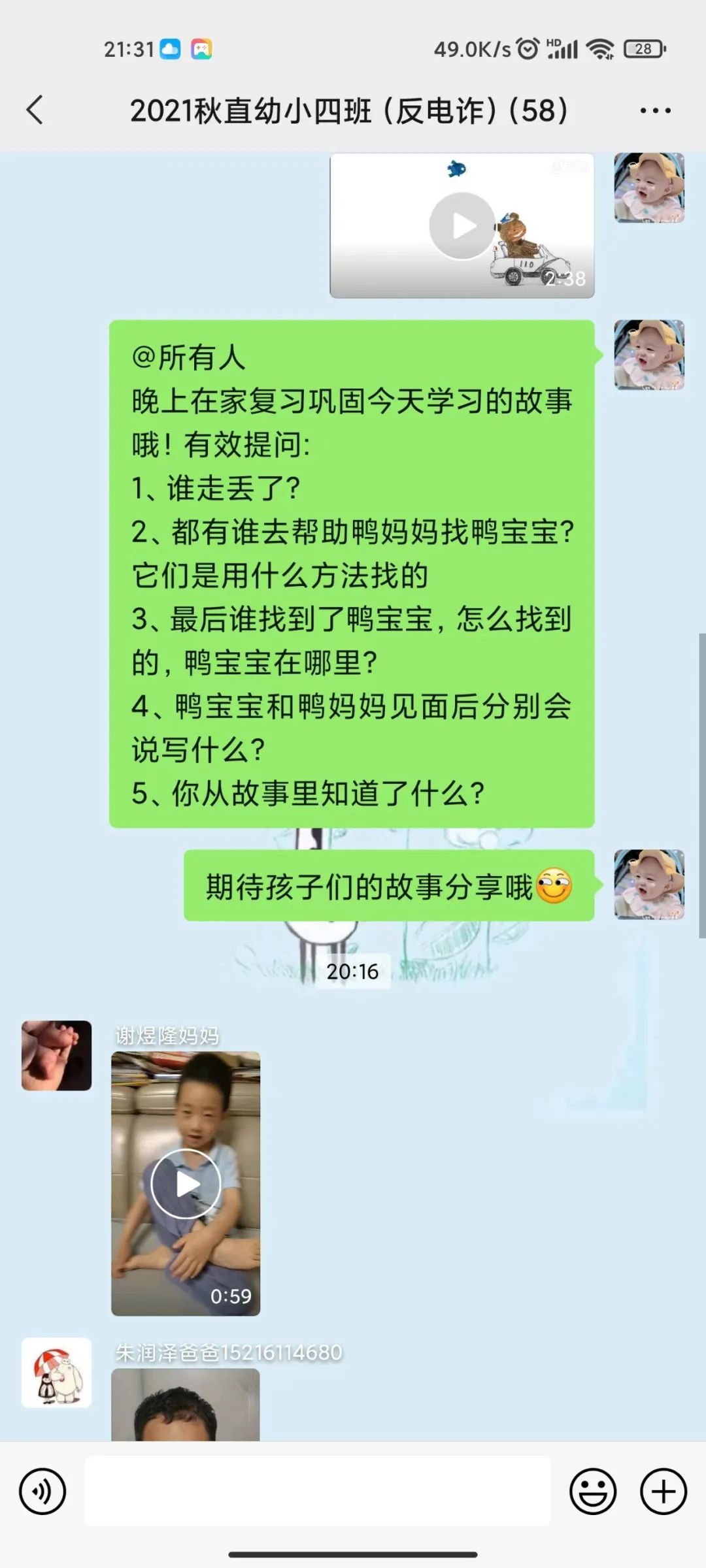Viewport: 706px width, 1568px height.
Task: Open the plus attachments menu
Action: (663, 1492)
